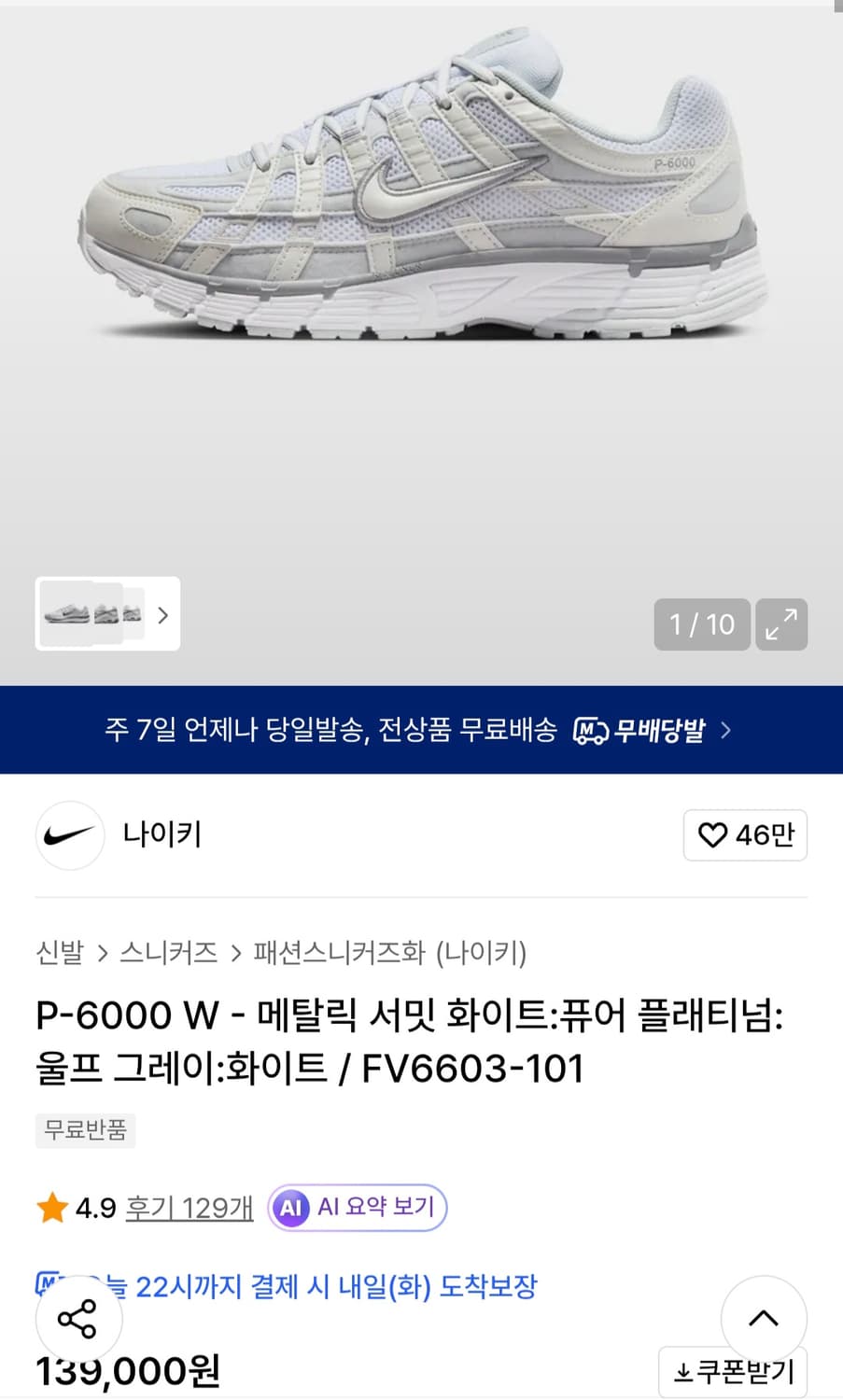This screenshot has width=843, height=1400.
Task: Tap the star icon next to the 4.9 rating
Action: (x=51, y=1207)
